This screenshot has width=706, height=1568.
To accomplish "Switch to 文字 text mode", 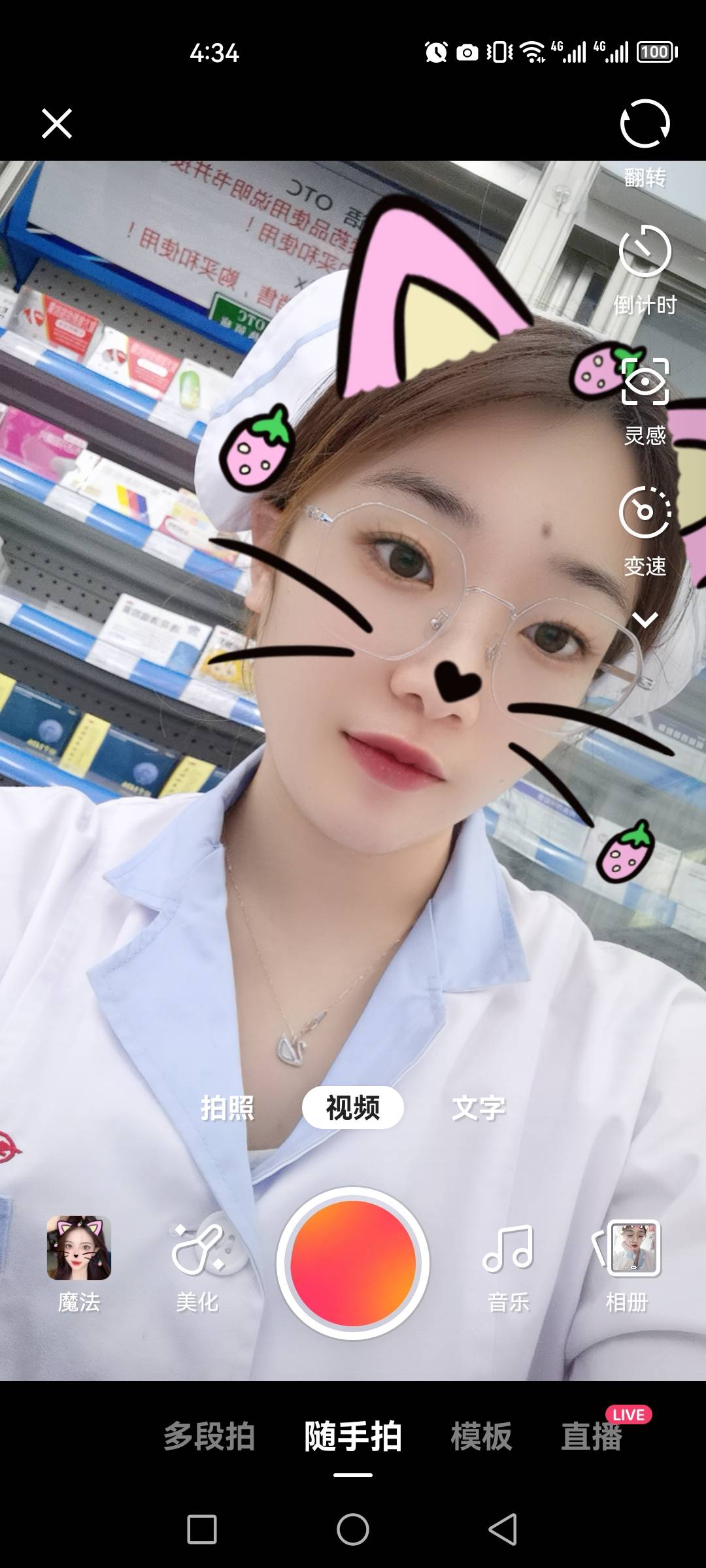I will coord(479,1107).
